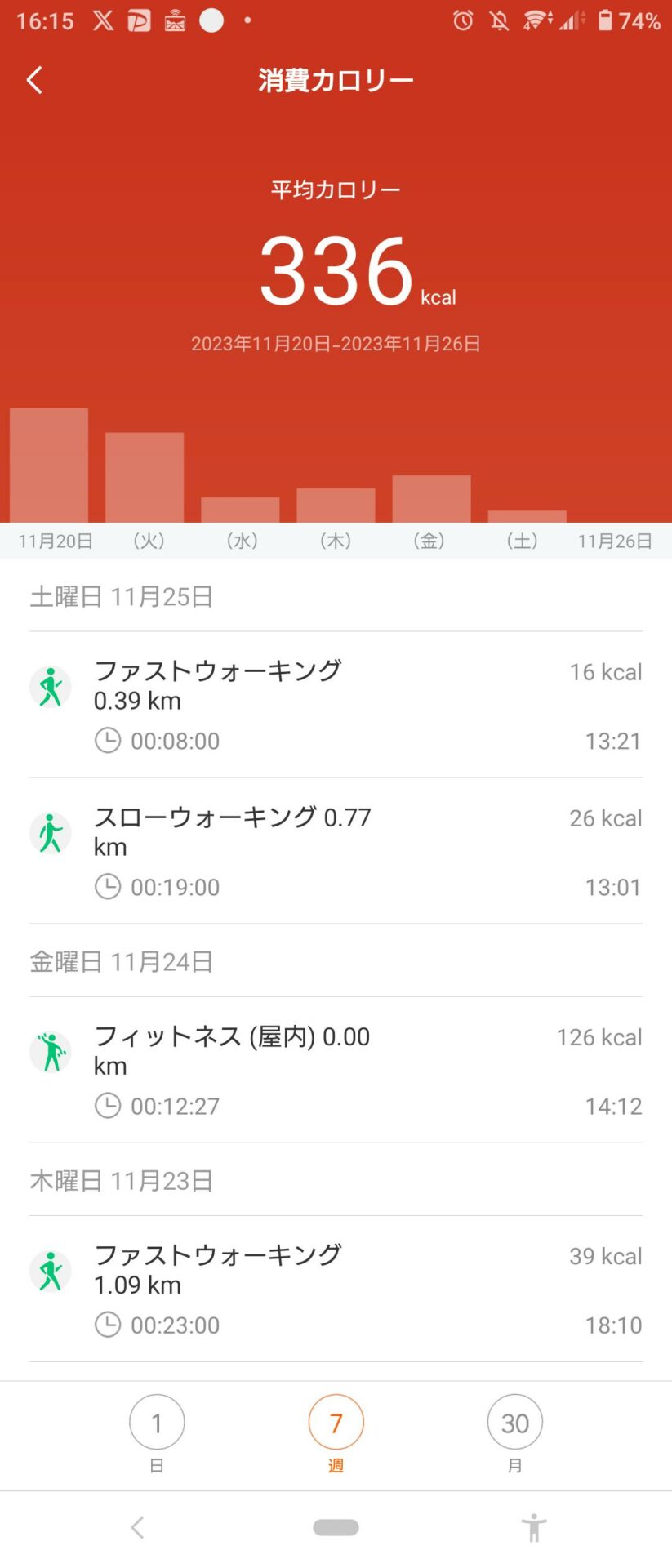Tap the system home pill
The image size is (672, 1568).
[x=336, y=1527]
